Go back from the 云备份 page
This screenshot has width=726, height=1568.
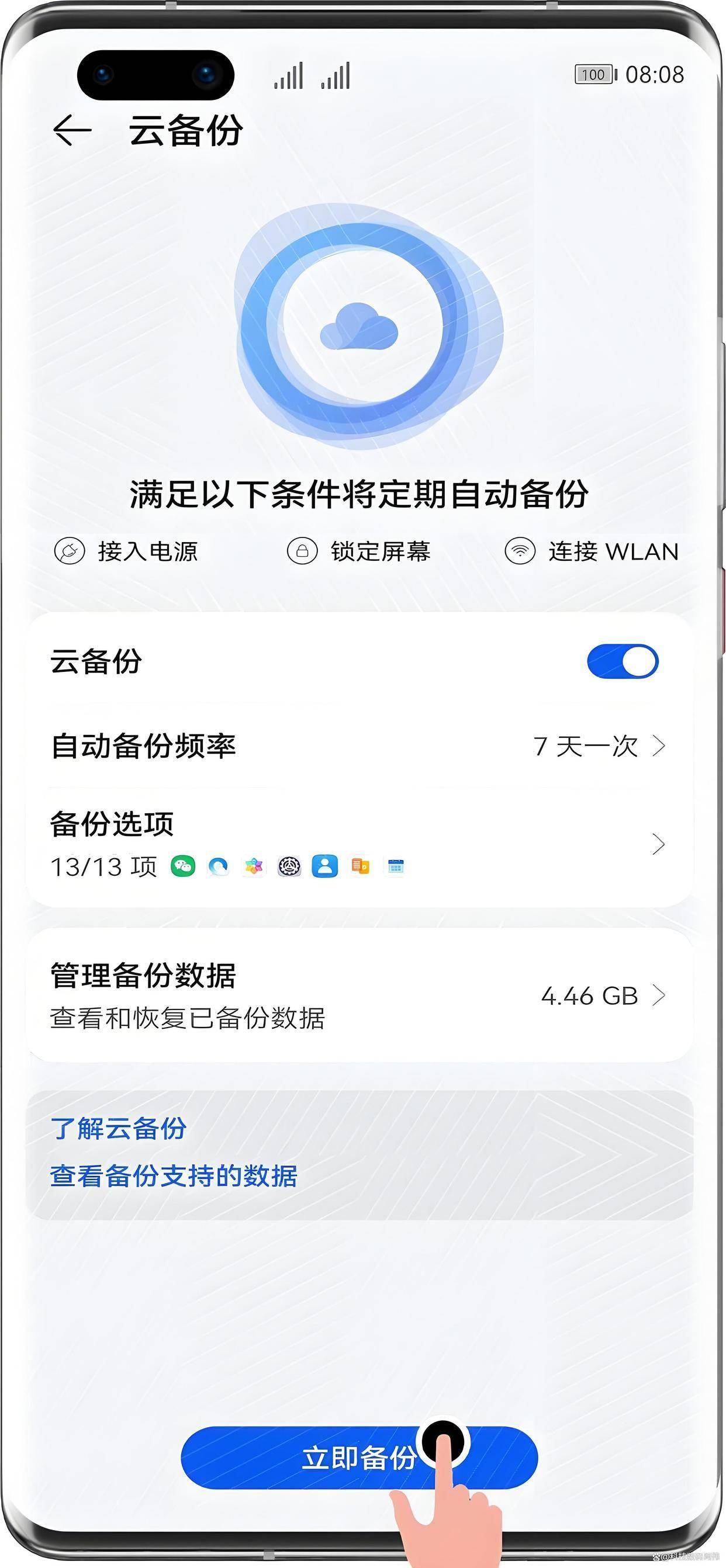[72, 130]
